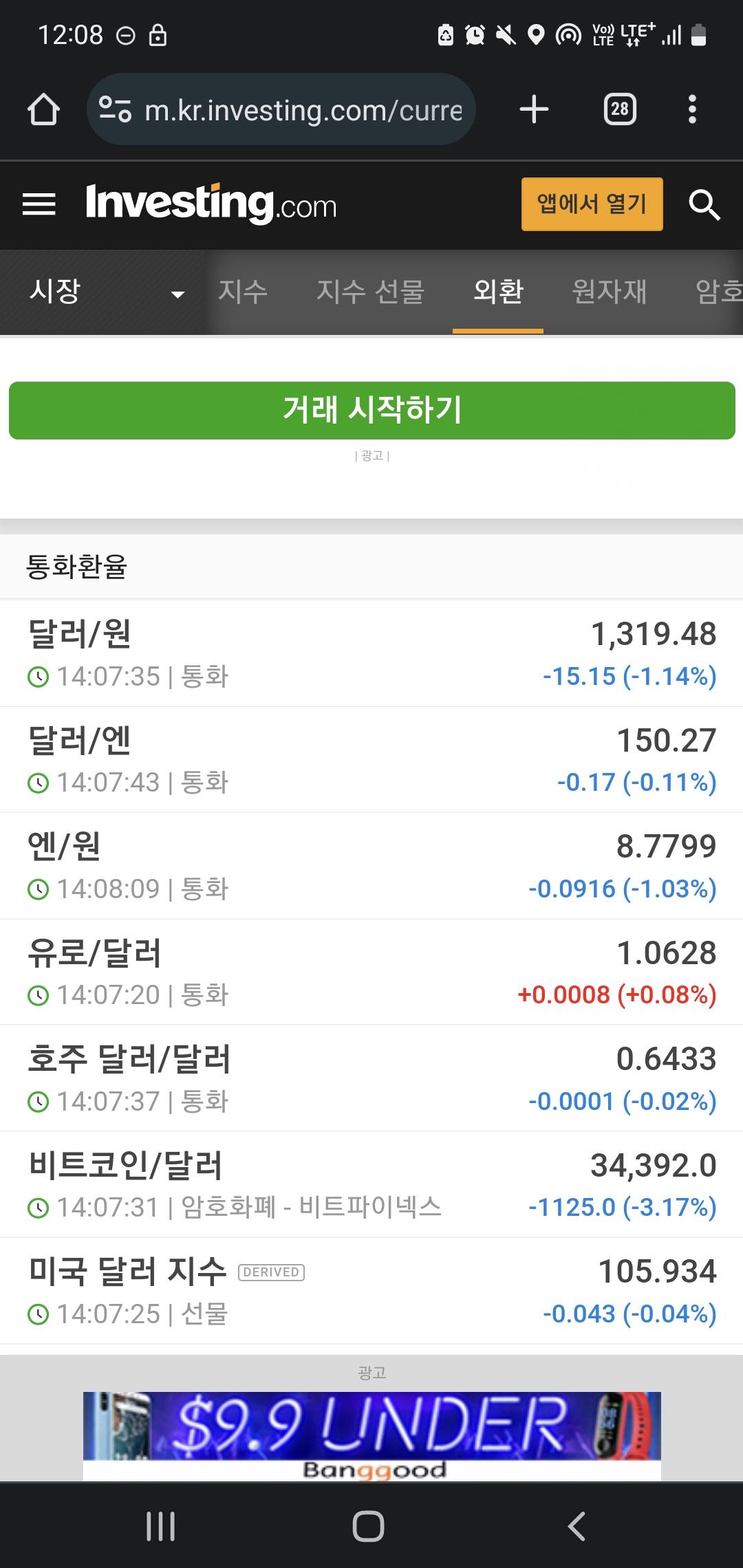Viewport: 743px width, 1568px height.
Task: Switch to the 지수 tab
Action: [x=242, y=292]
